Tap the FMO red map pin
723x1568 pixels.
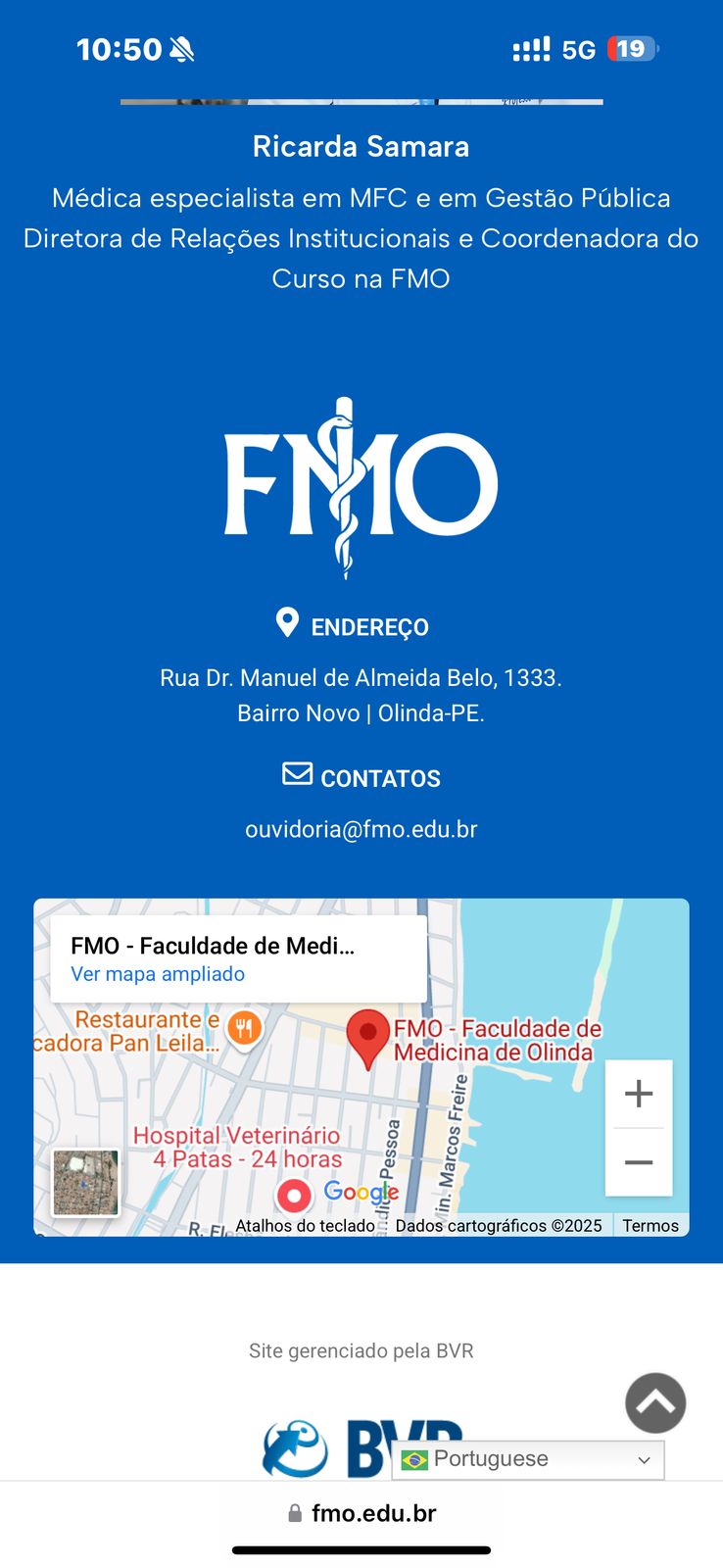[368, 1037]
